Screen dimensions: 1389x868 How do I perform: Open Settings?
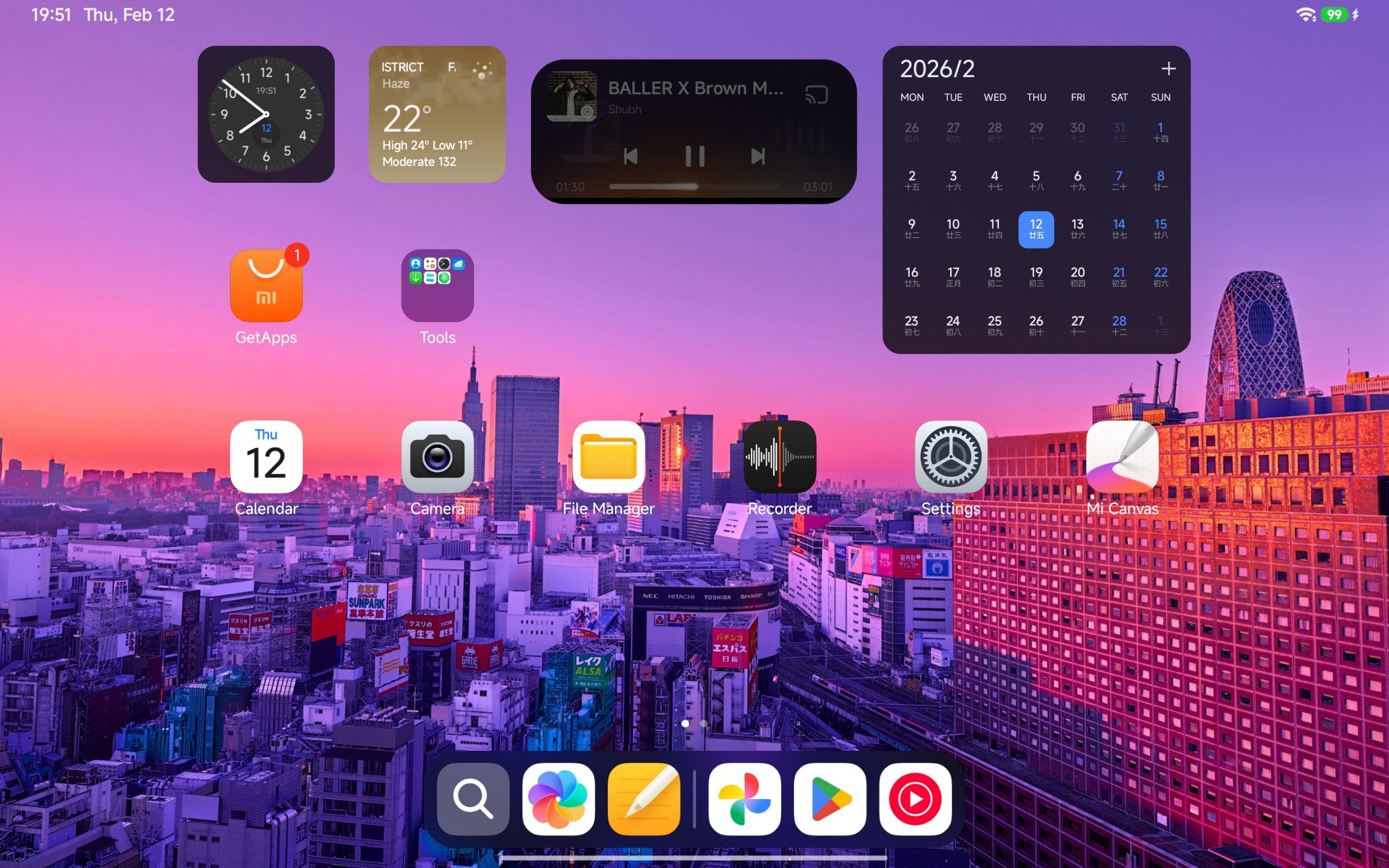click(951, 457)
